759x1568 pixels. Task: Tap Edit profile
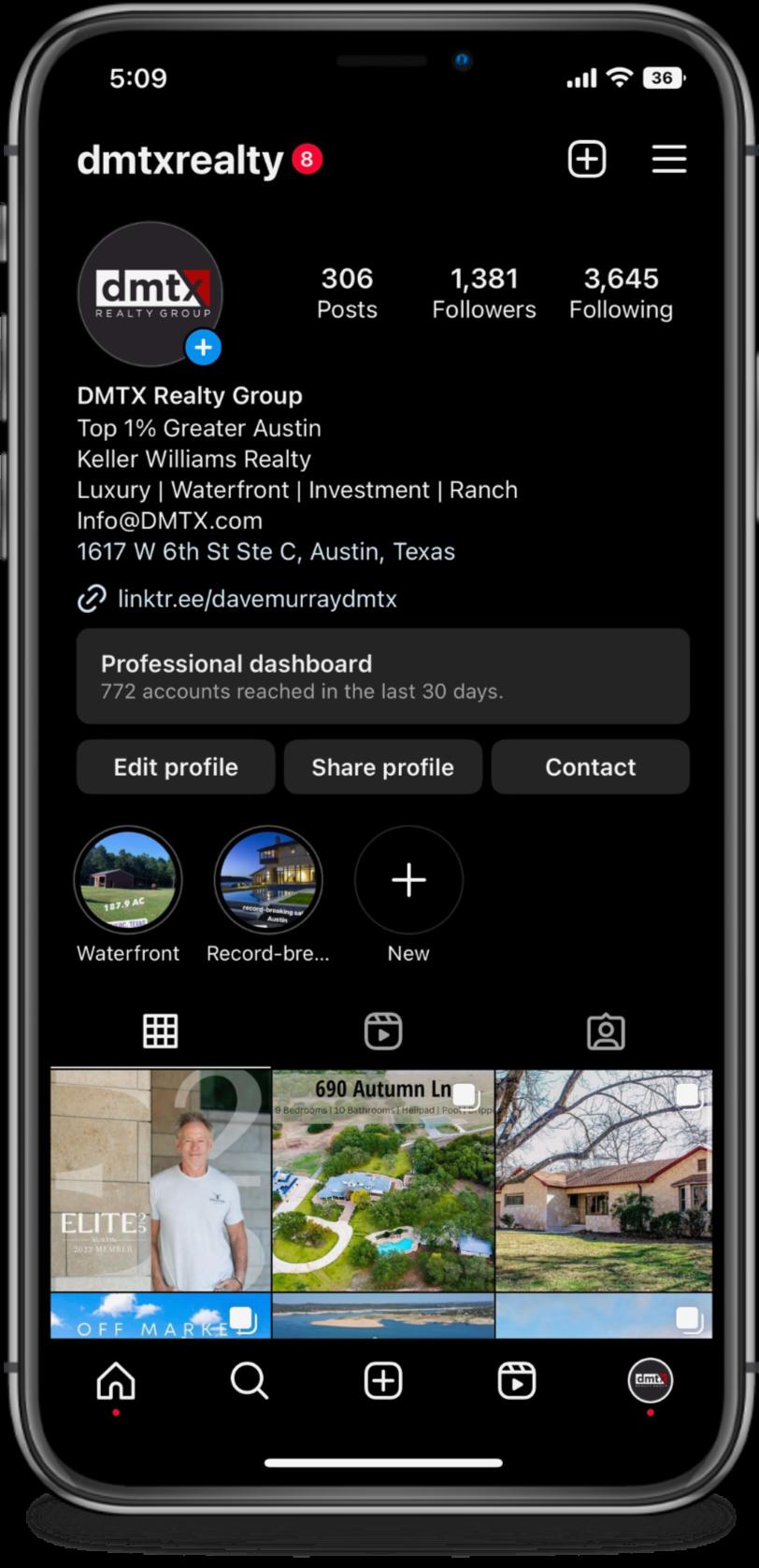176,767
